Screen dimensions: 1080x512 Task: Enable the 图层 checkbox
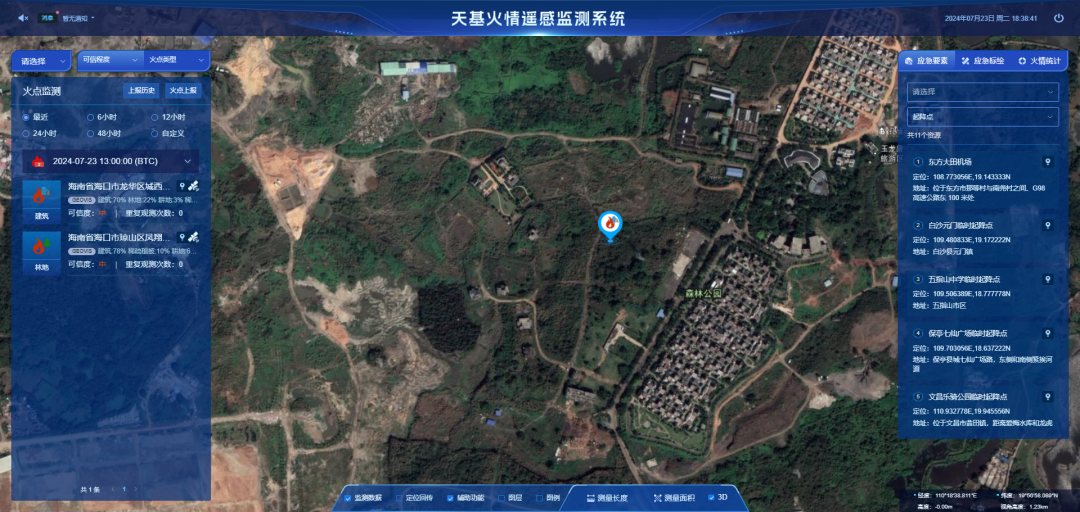coord(501,497)
